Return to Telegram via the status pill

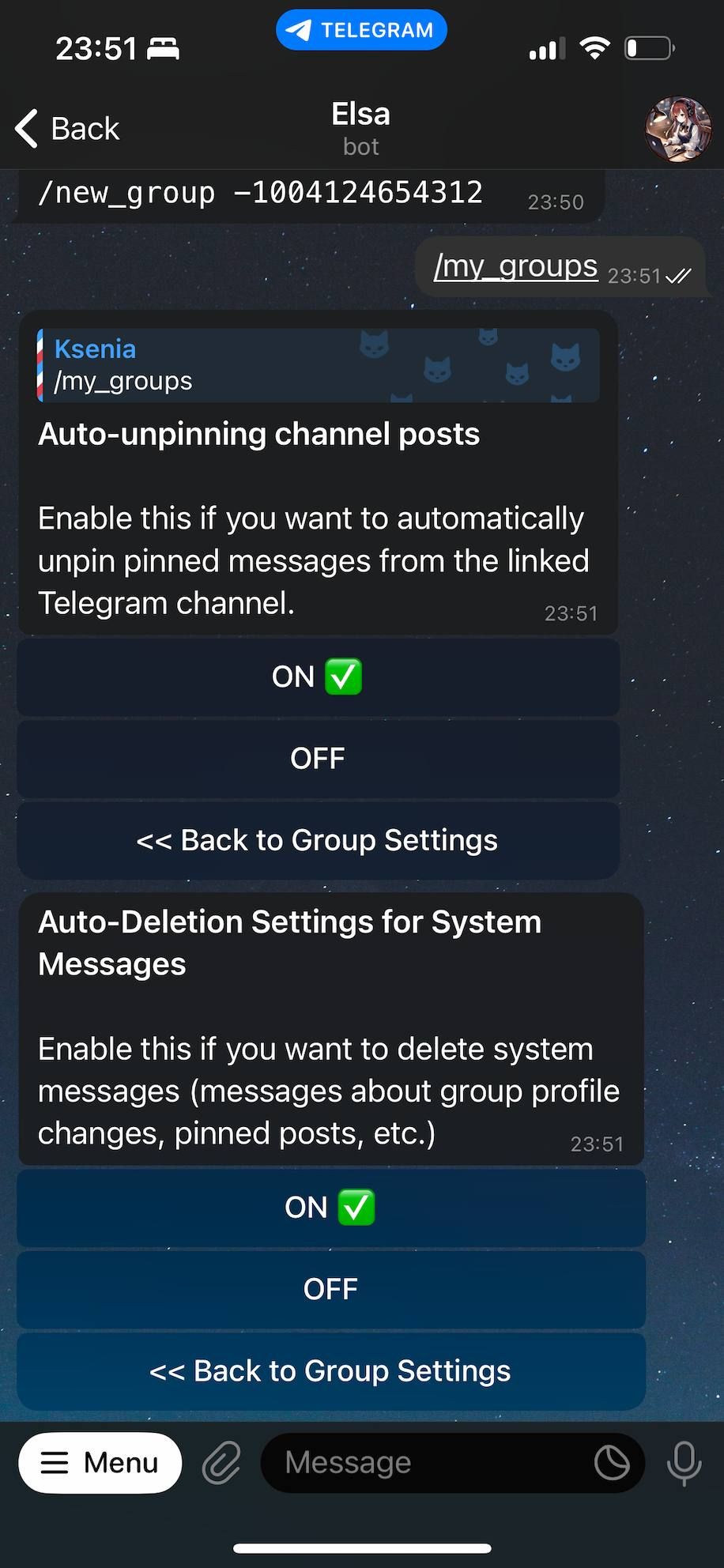[x=361, y=30]
